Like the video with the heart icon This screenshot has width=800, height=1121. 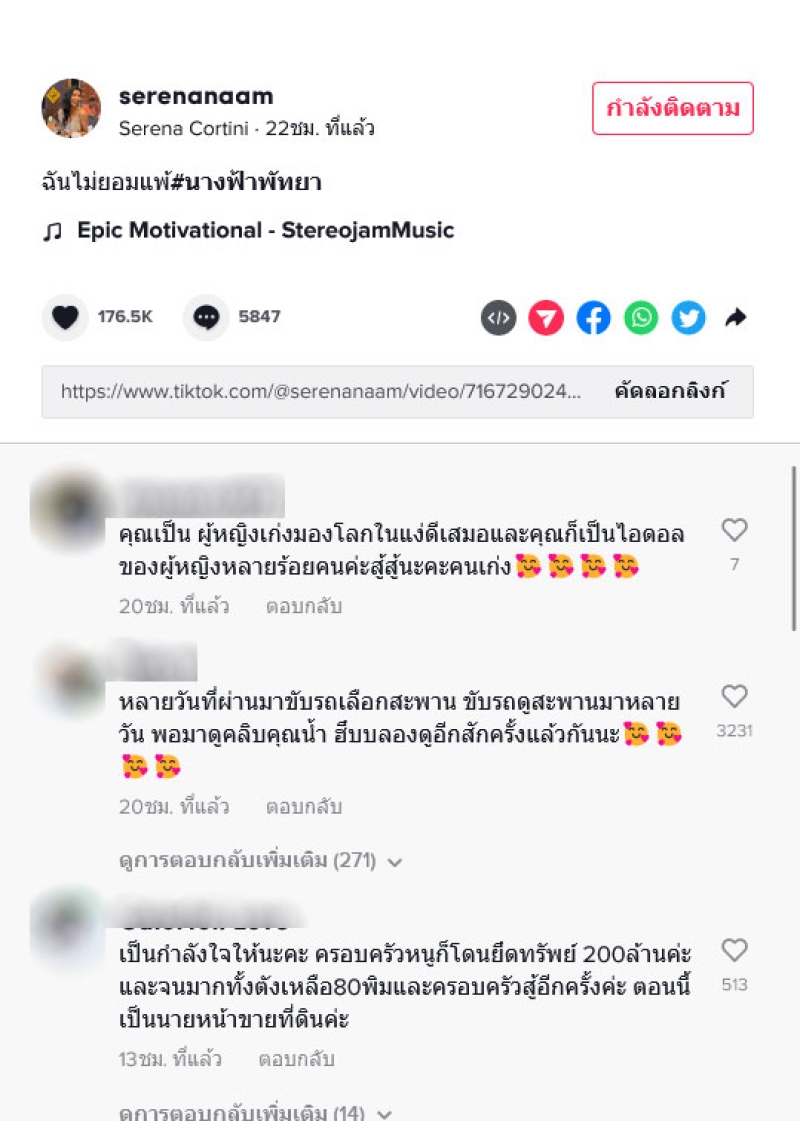(x=65, y=317)
